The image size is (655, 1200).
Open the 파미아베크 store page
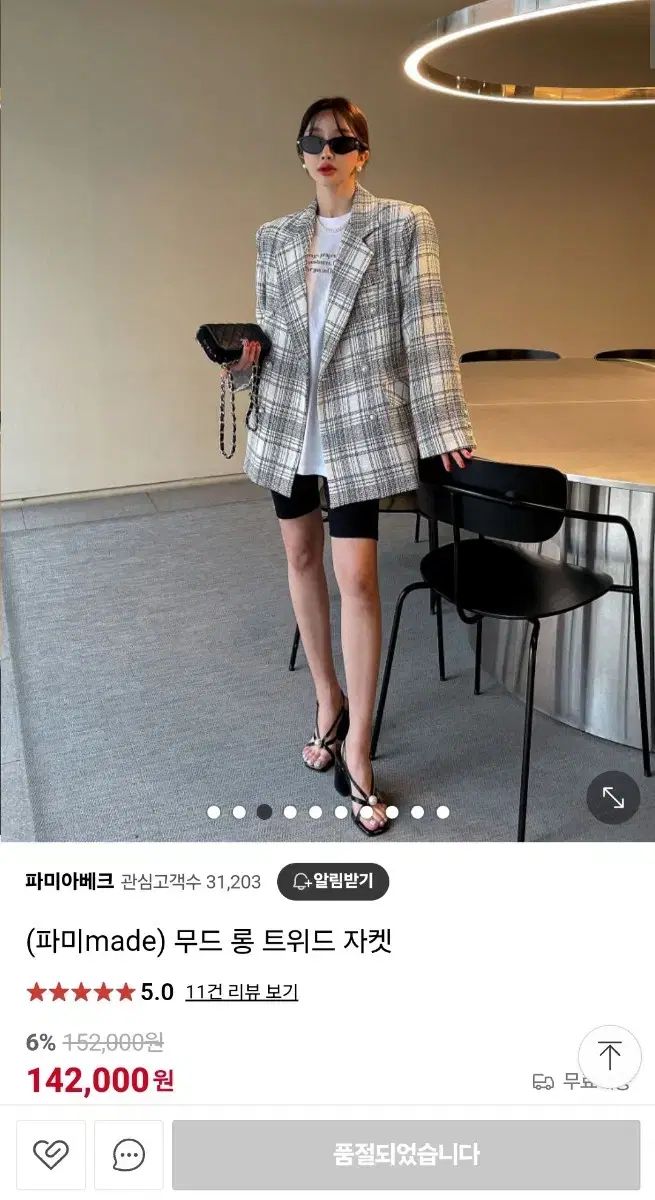pos(69,881)
